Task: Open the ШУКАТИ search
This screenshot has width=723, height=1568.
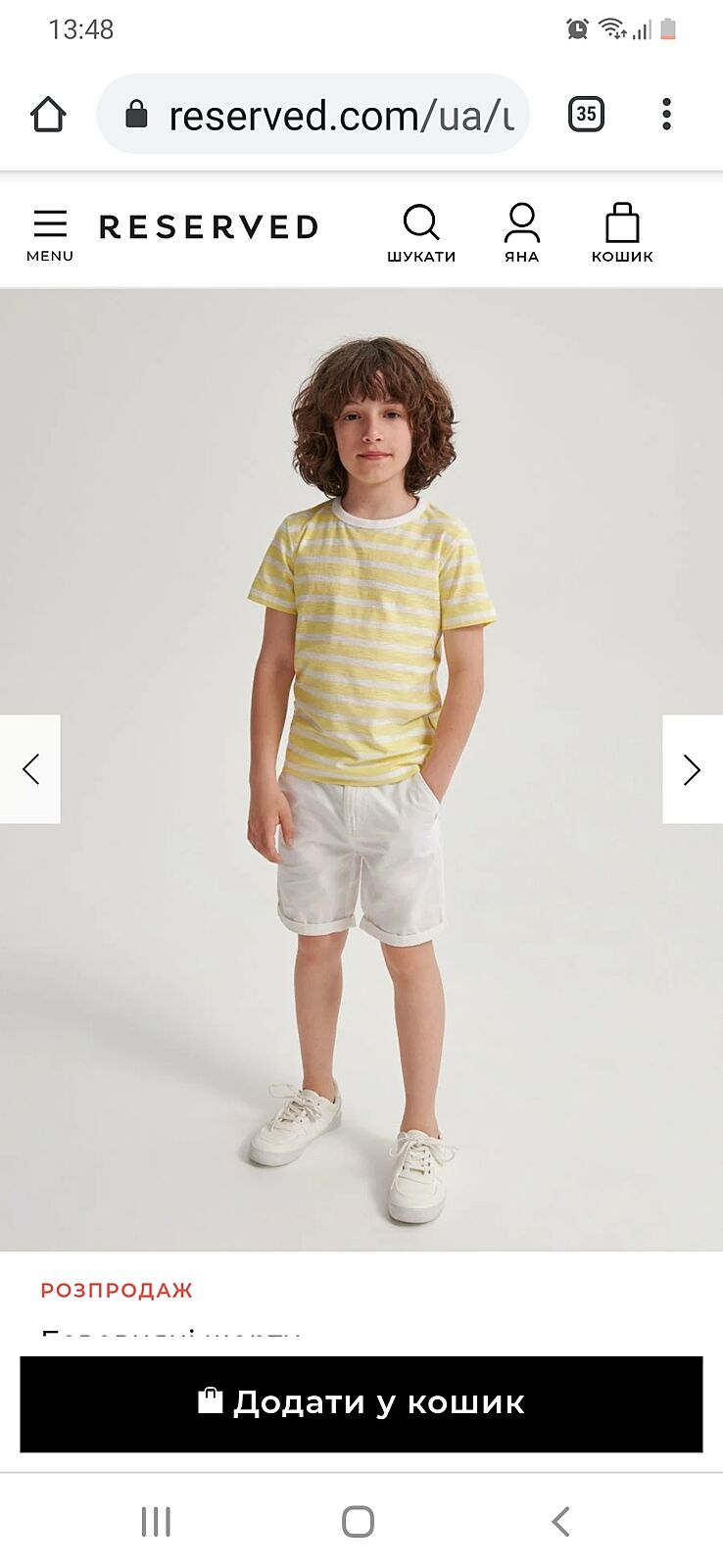Action: pyautogui.click(x=421, y=234)
